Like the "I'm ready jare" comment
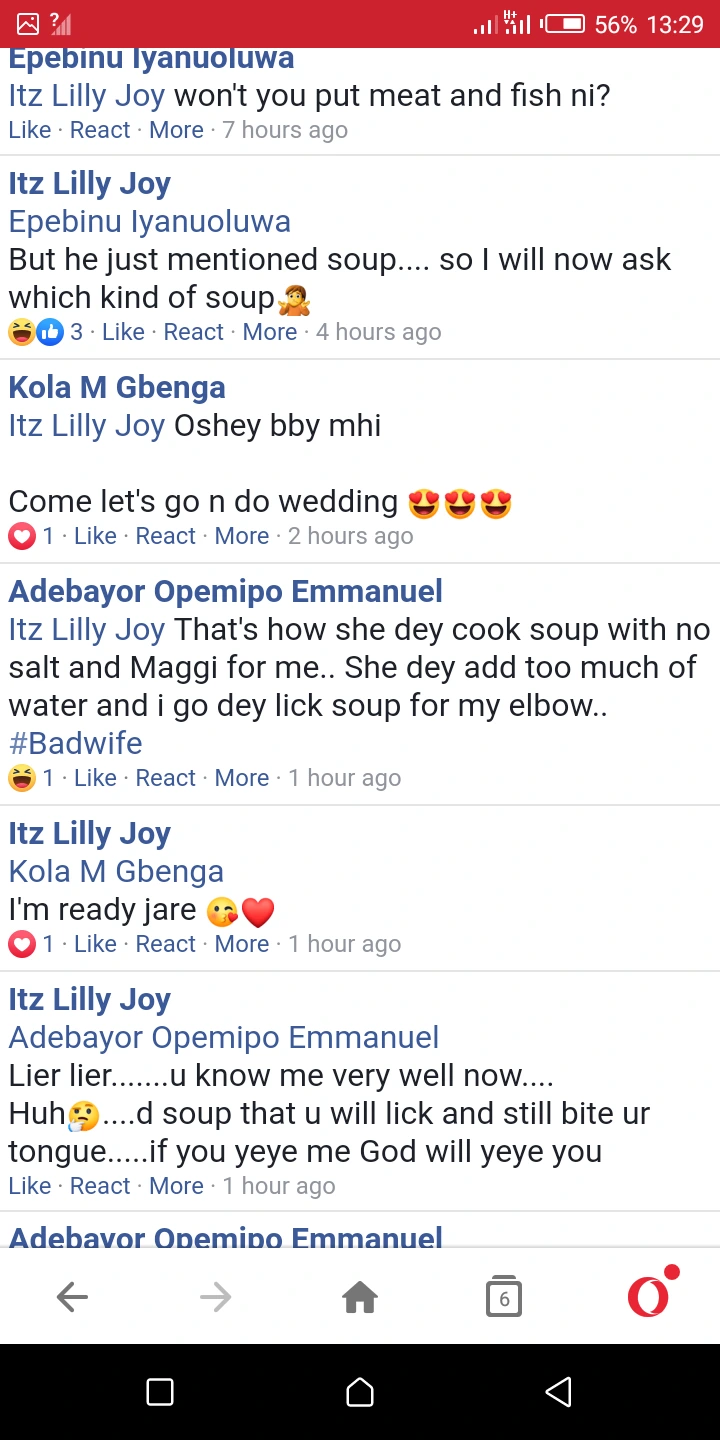 [x=95, y=944]
